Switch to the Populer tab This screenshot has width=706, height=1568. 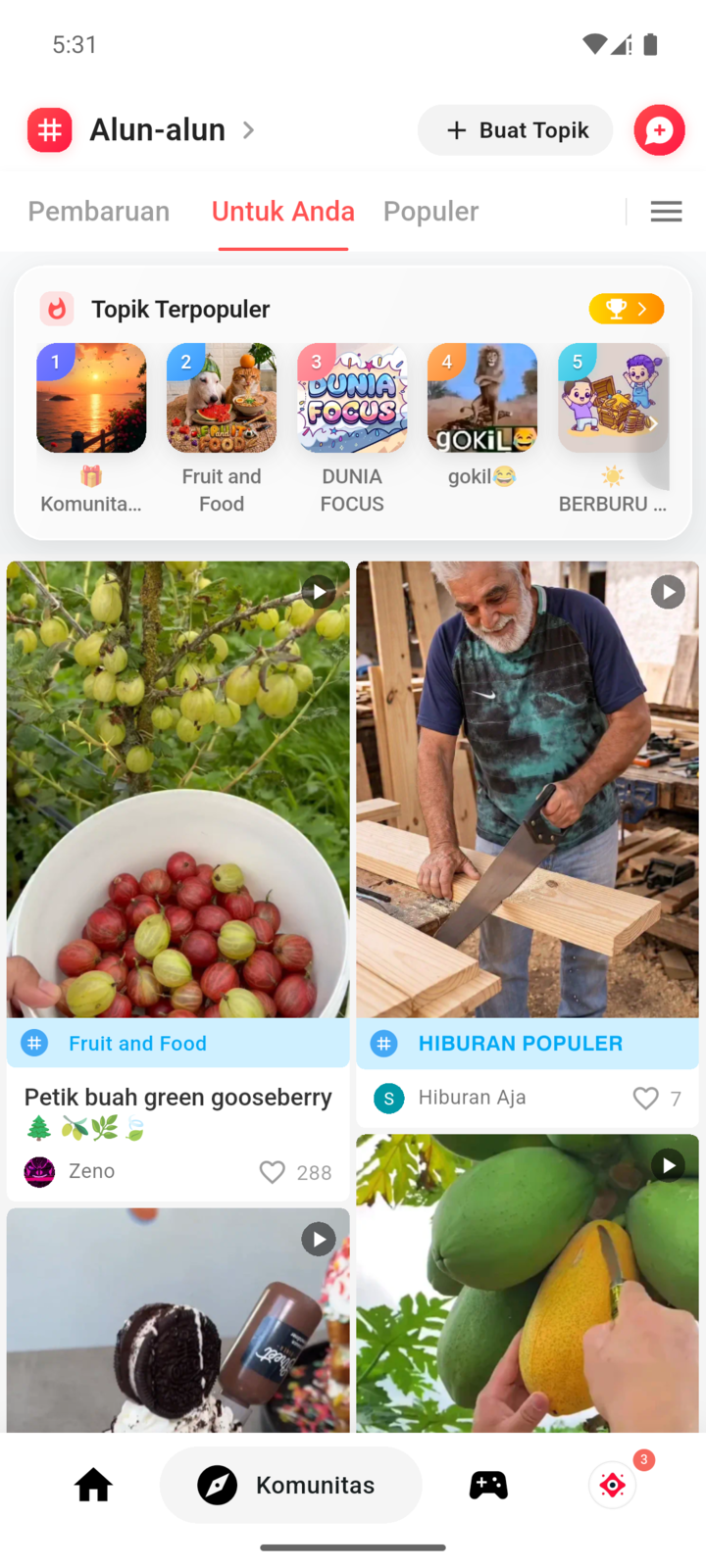click(430, 211)
